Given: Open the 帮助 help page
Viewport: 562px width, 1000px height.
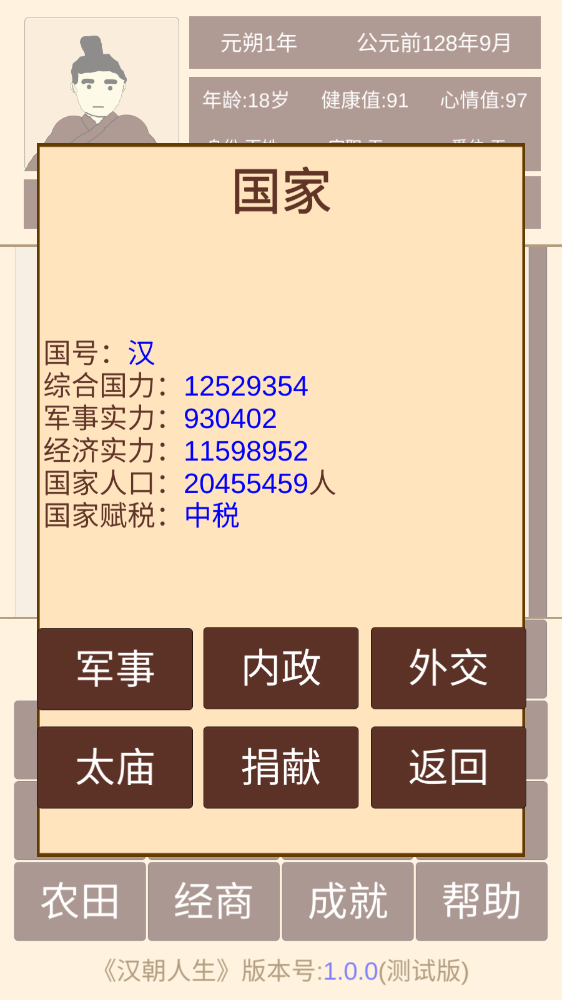Looking at the screenshot, I should pyautogui.click(x=482, y=901).
